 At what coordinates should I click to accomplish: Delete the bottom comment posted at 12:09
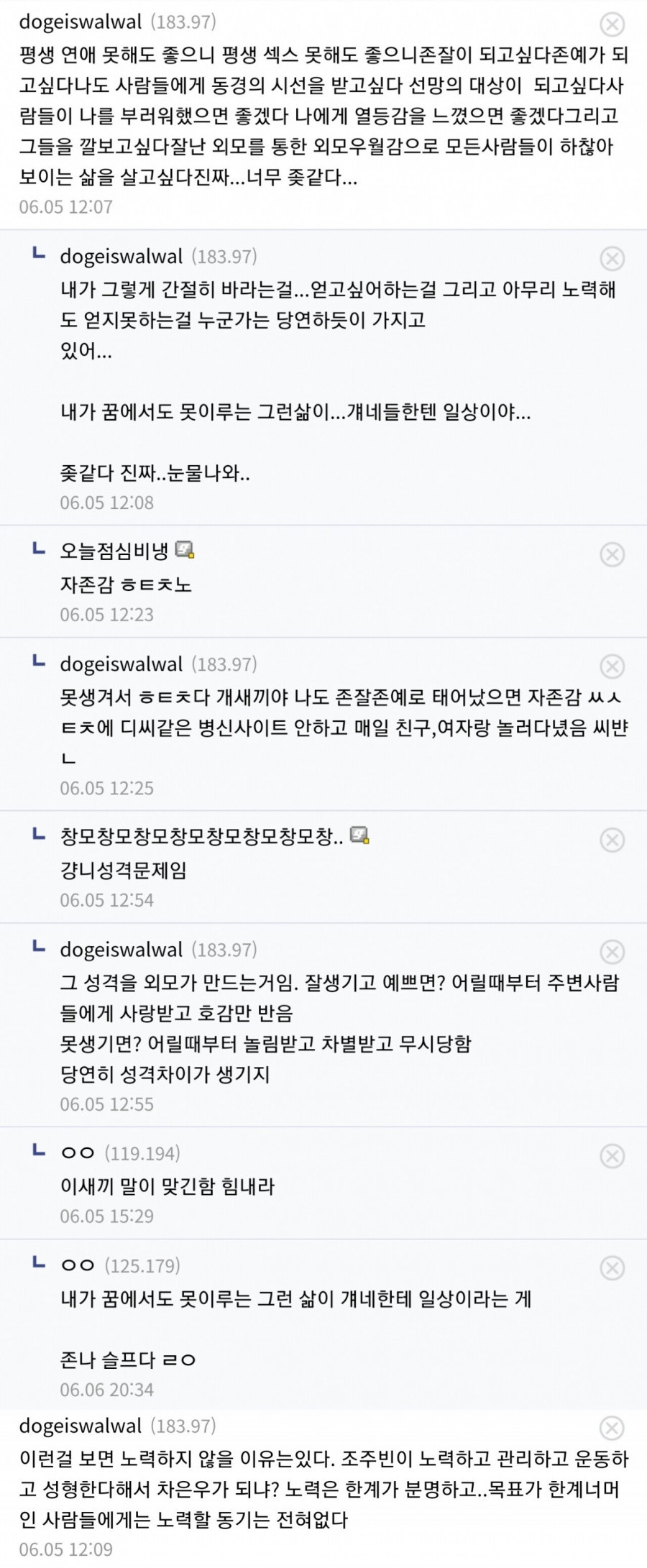click(612, 1428)
